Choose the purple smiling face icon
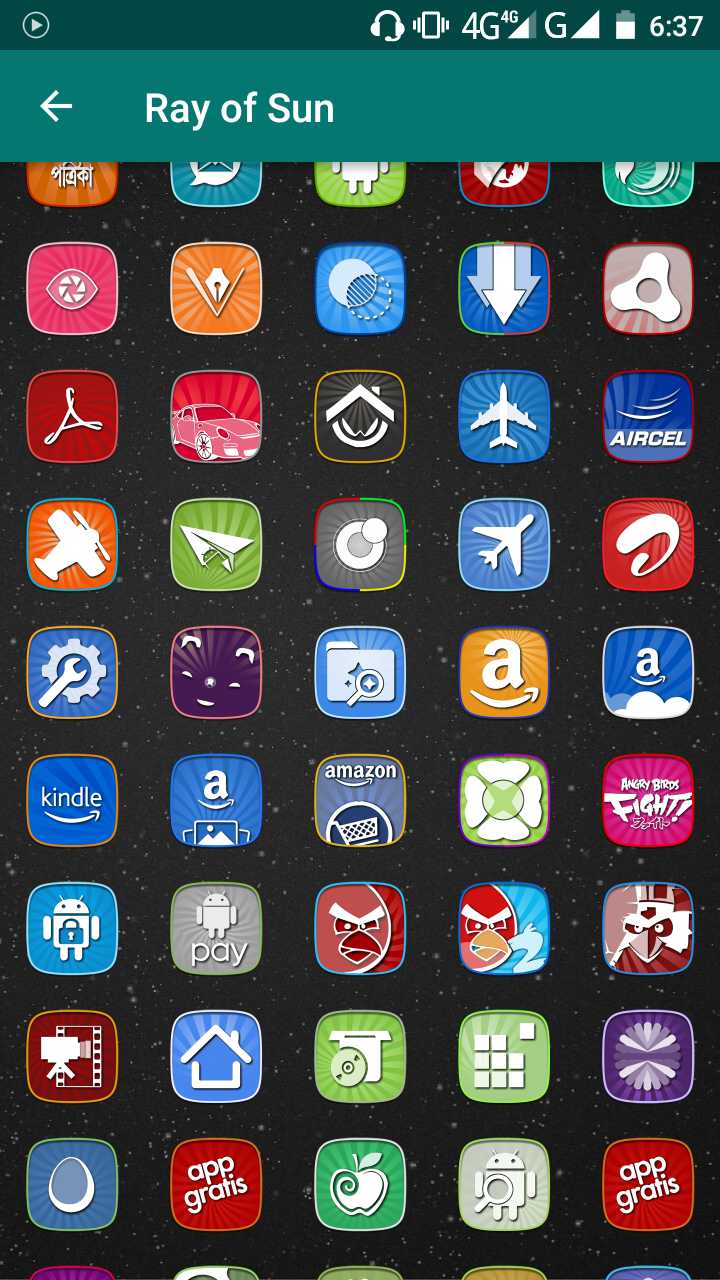 tap(216, 672)
